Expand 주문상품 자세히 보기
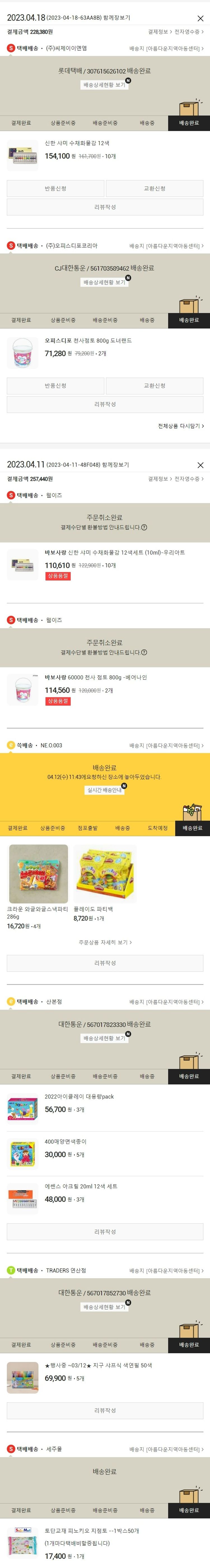The image size is (210, 1568). tap(105, 942)
